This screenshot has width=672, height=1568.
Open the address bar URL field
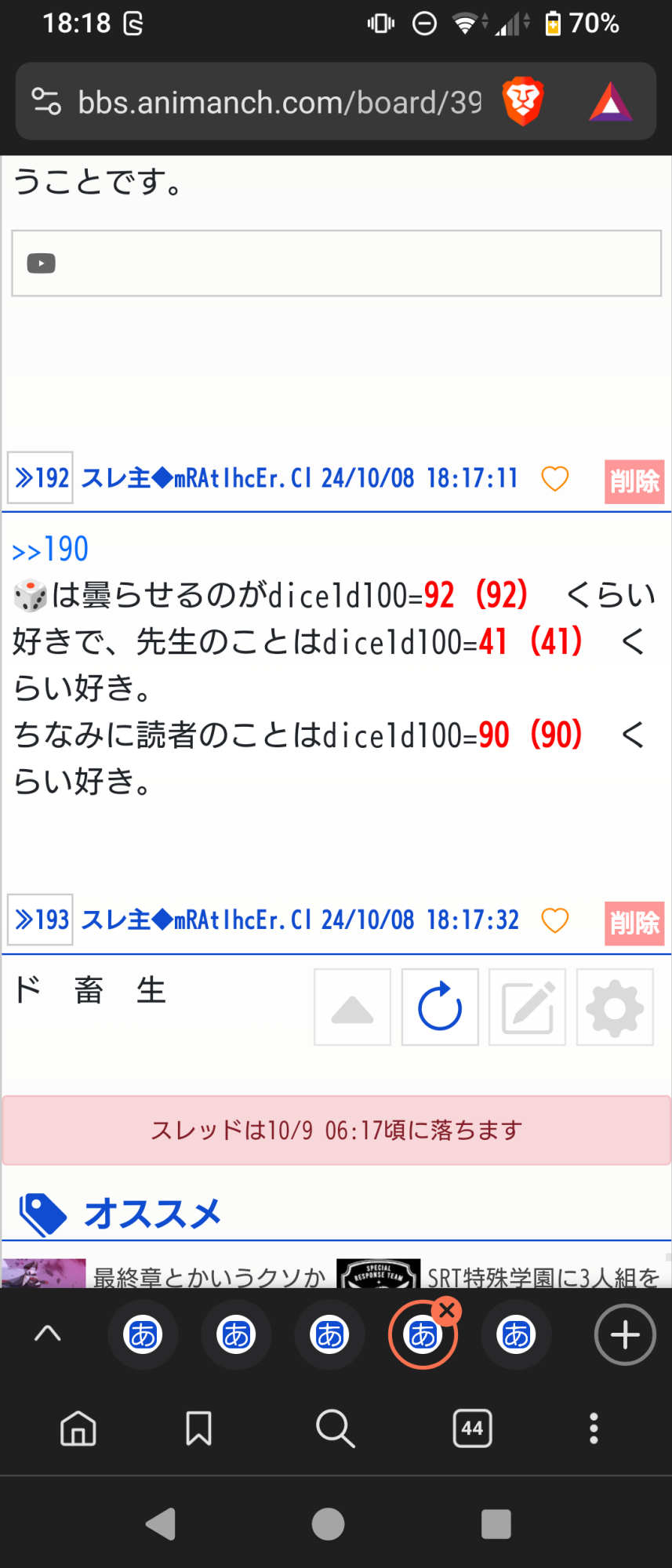(280, 103)
